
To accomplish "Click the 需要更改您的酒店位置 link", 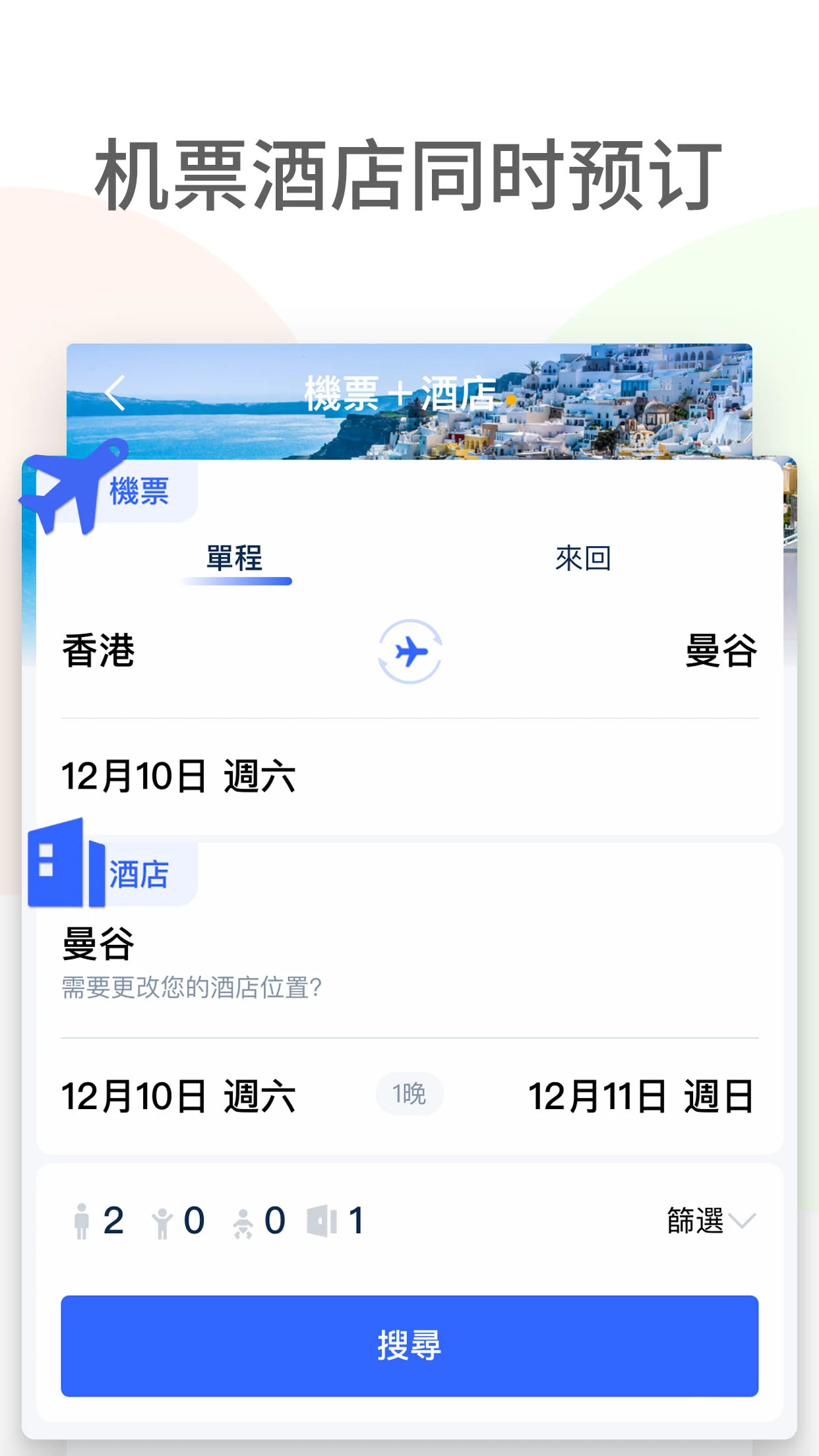I will coord(190,988).
